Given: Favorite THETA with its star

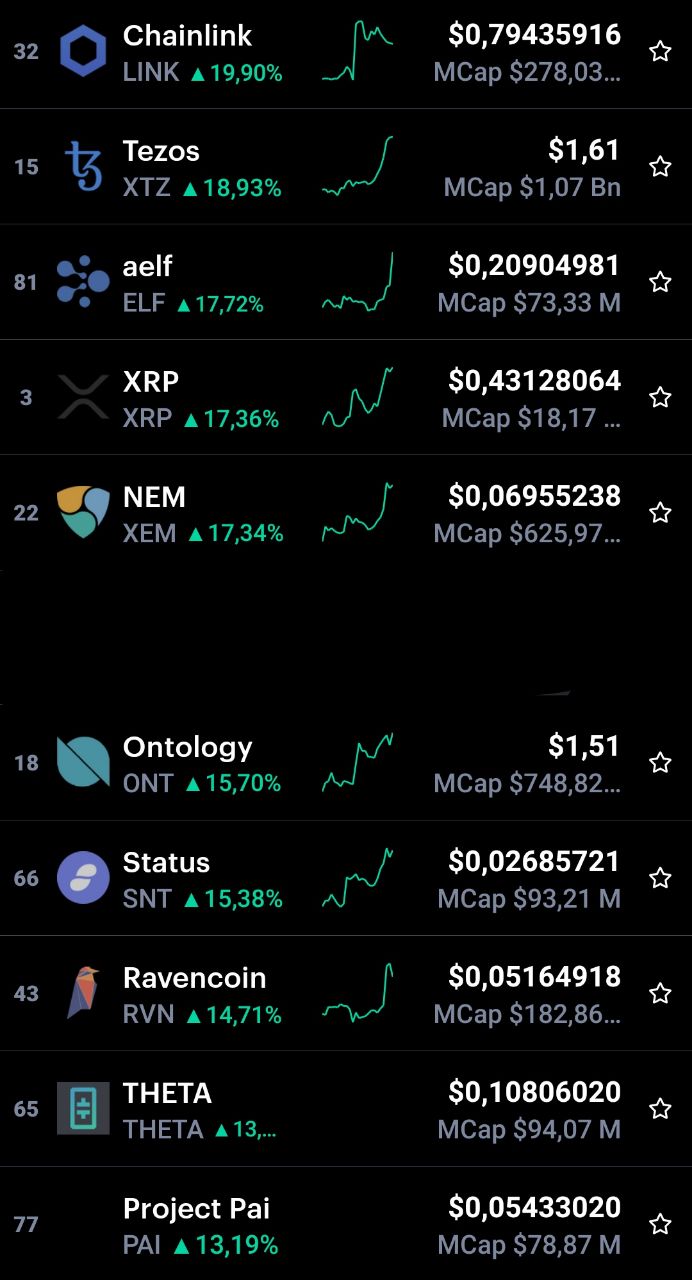Looking at the screenshot, I should 660,1109.
